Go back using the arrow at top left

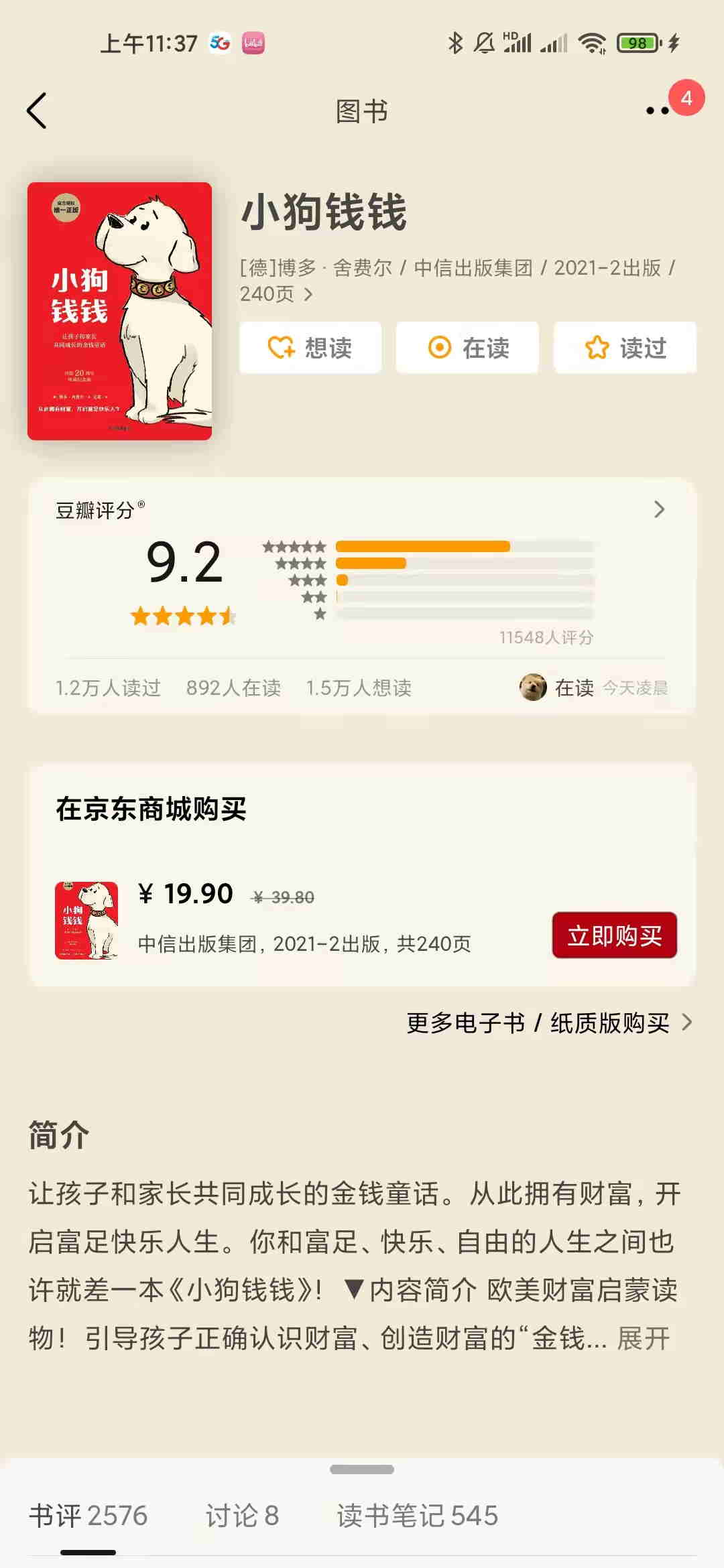37,111
